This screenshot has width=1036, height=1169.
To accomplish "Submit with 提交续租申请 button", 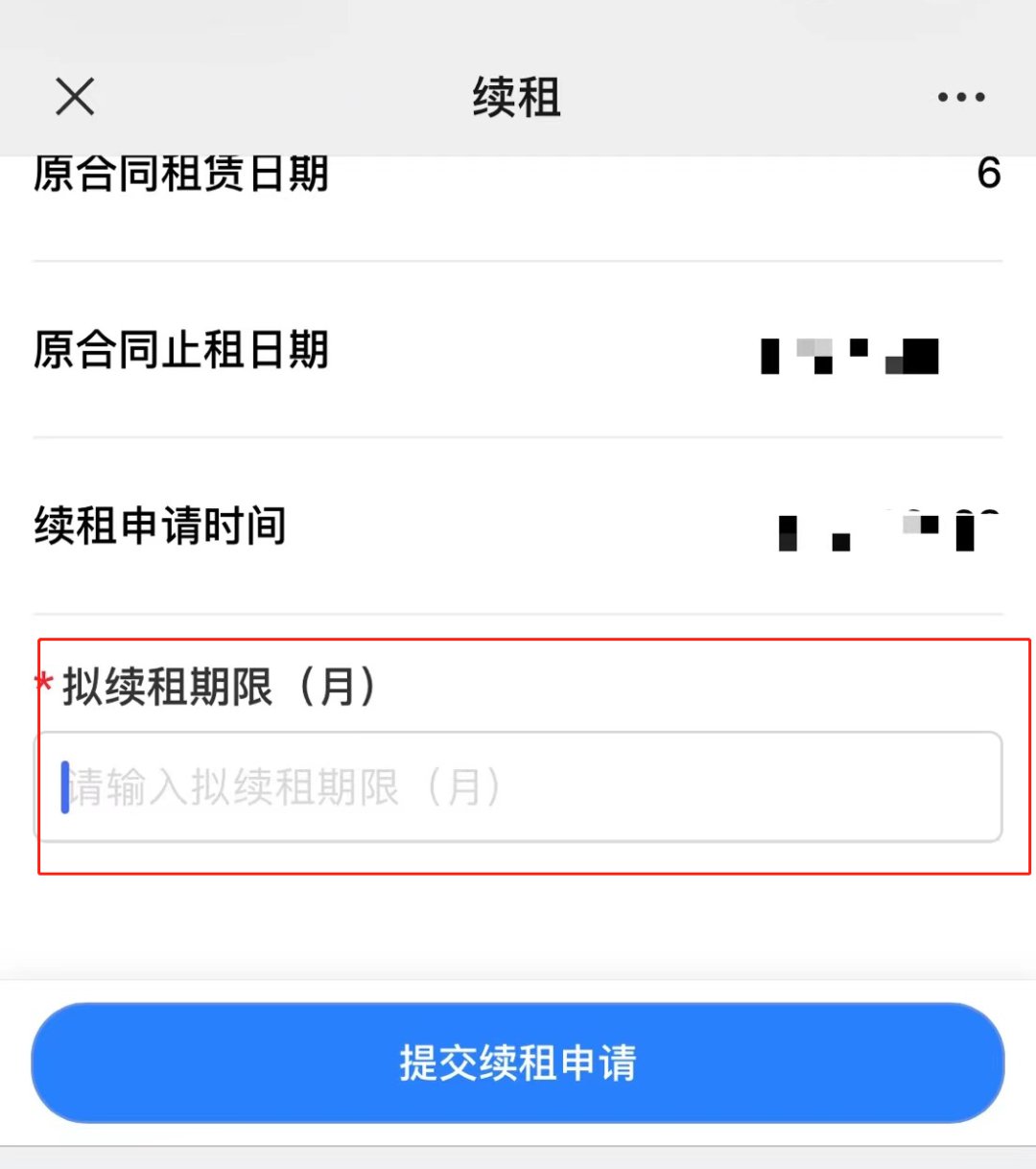I will click(518, 1063).
